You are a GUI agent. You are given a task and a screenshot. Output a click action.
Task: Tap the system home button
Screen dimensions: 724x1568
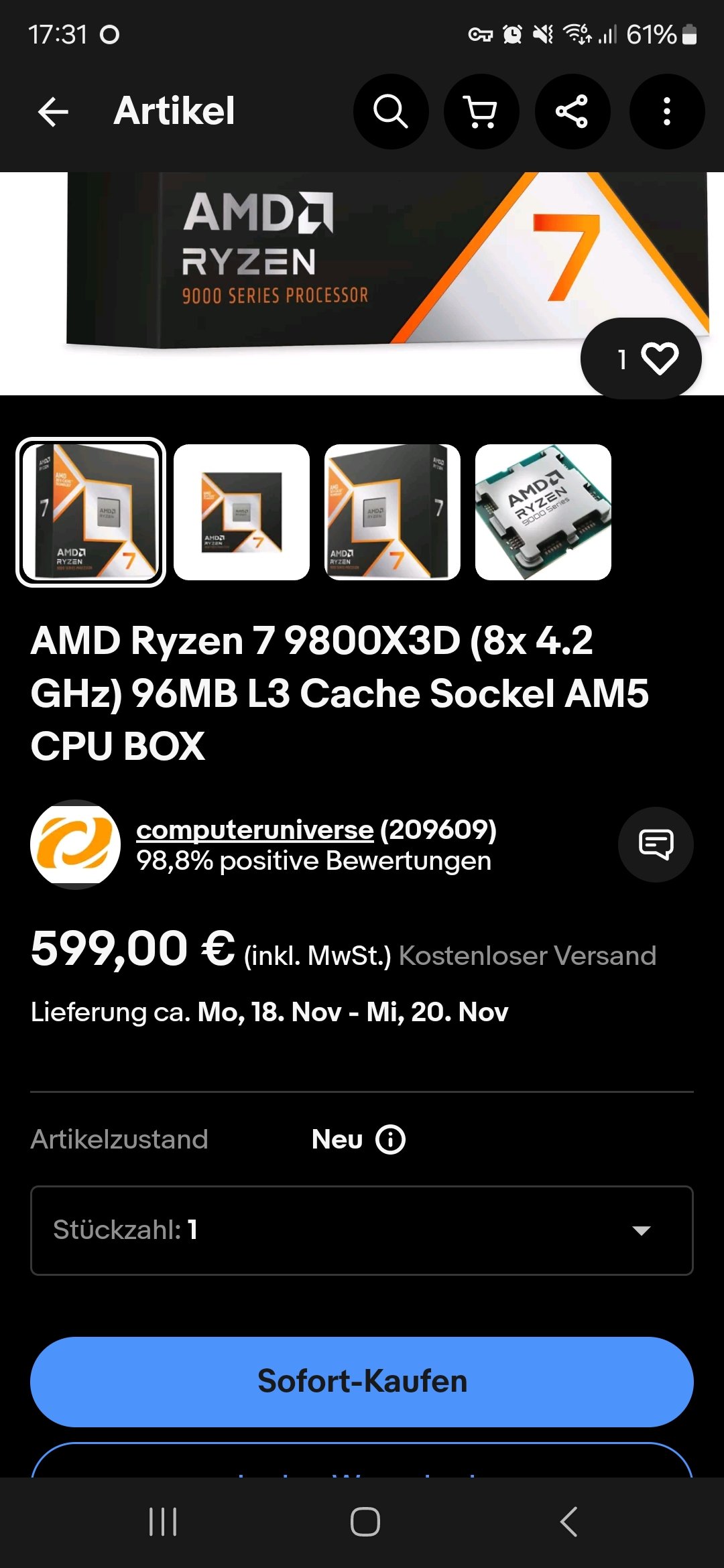(x=365, y=1522)
